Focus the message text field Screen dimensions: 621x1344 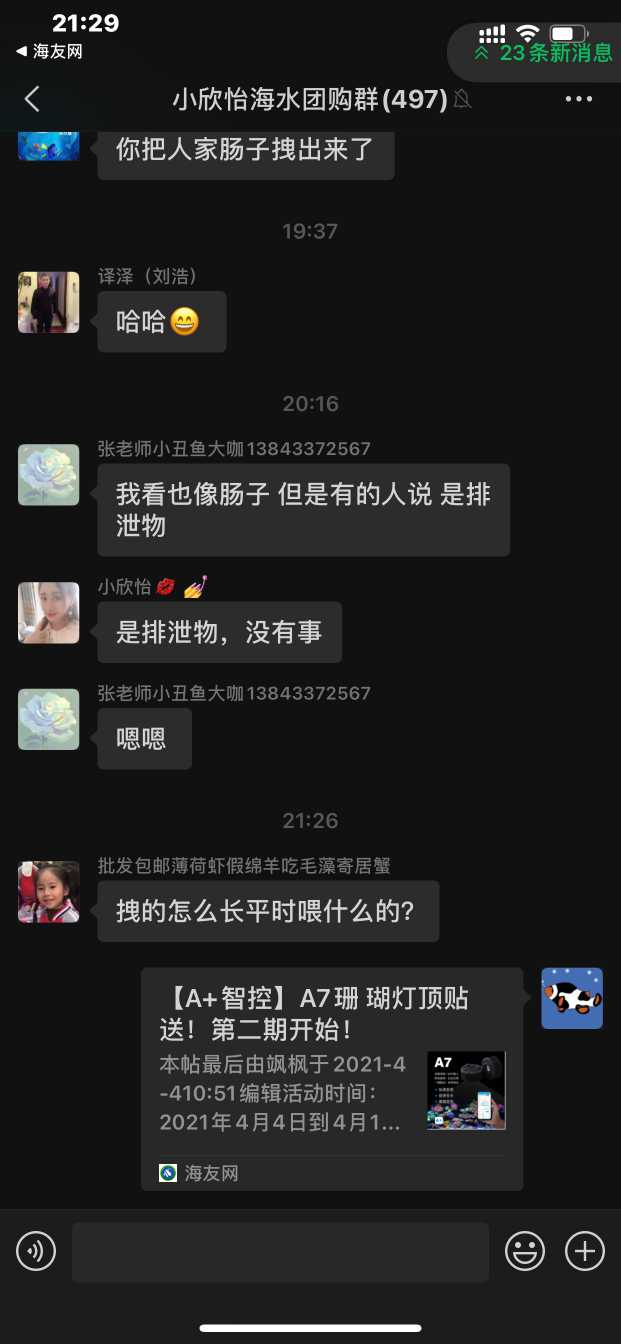click(x=280, y=1252)
